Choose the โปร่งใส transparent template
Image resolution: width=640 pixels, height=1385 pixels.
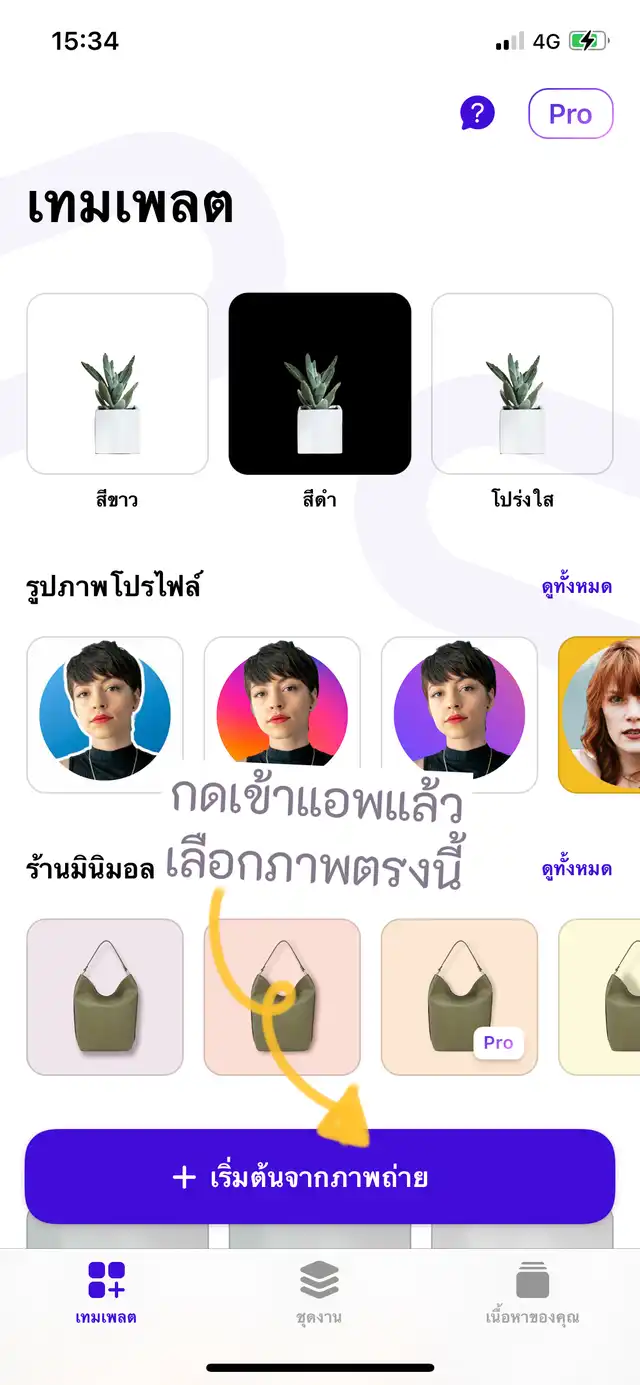521,384
